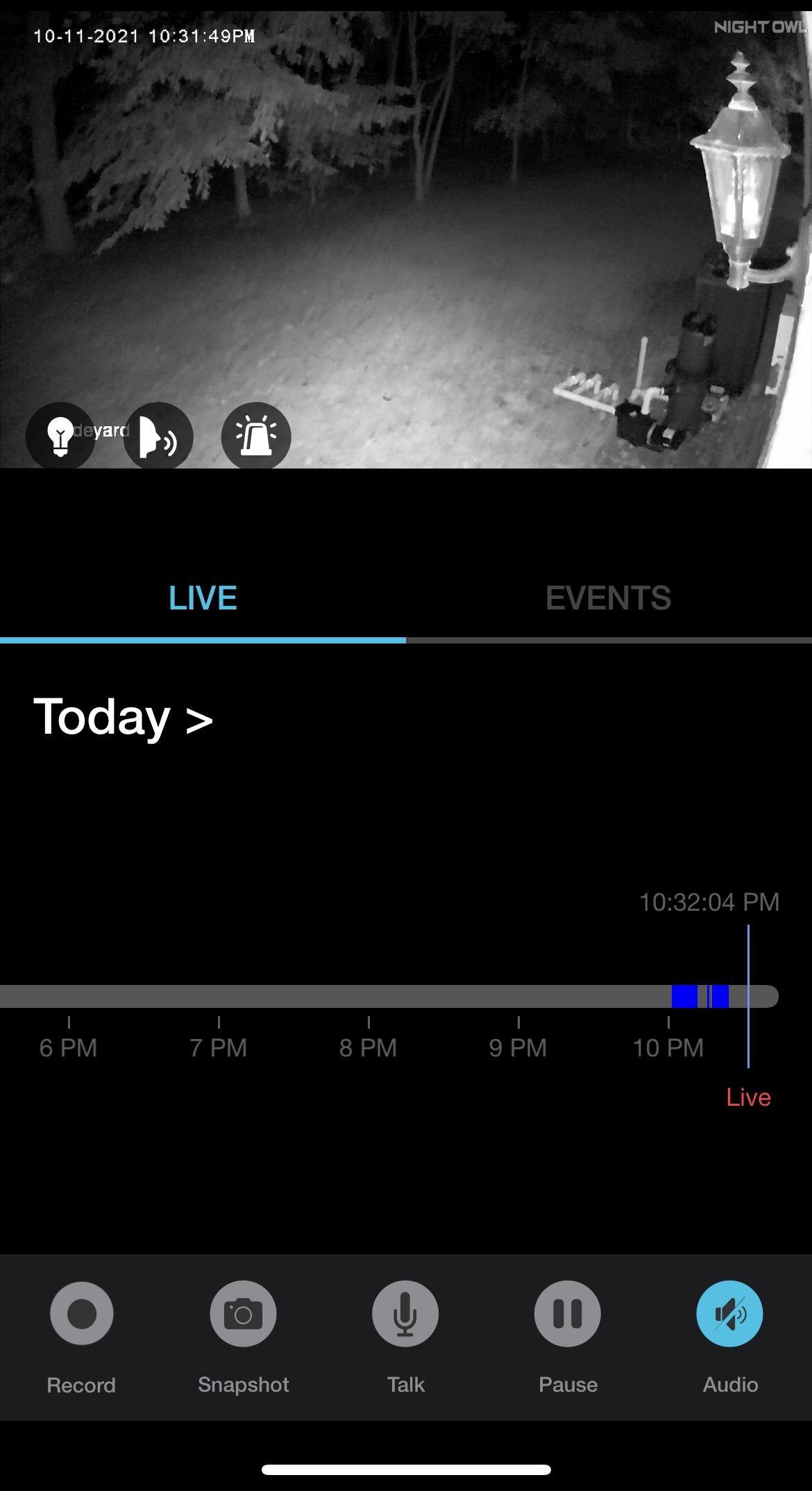Switch to the EVENTS tab
This screenshot has width=812, height=1491.
coord(608,598)
